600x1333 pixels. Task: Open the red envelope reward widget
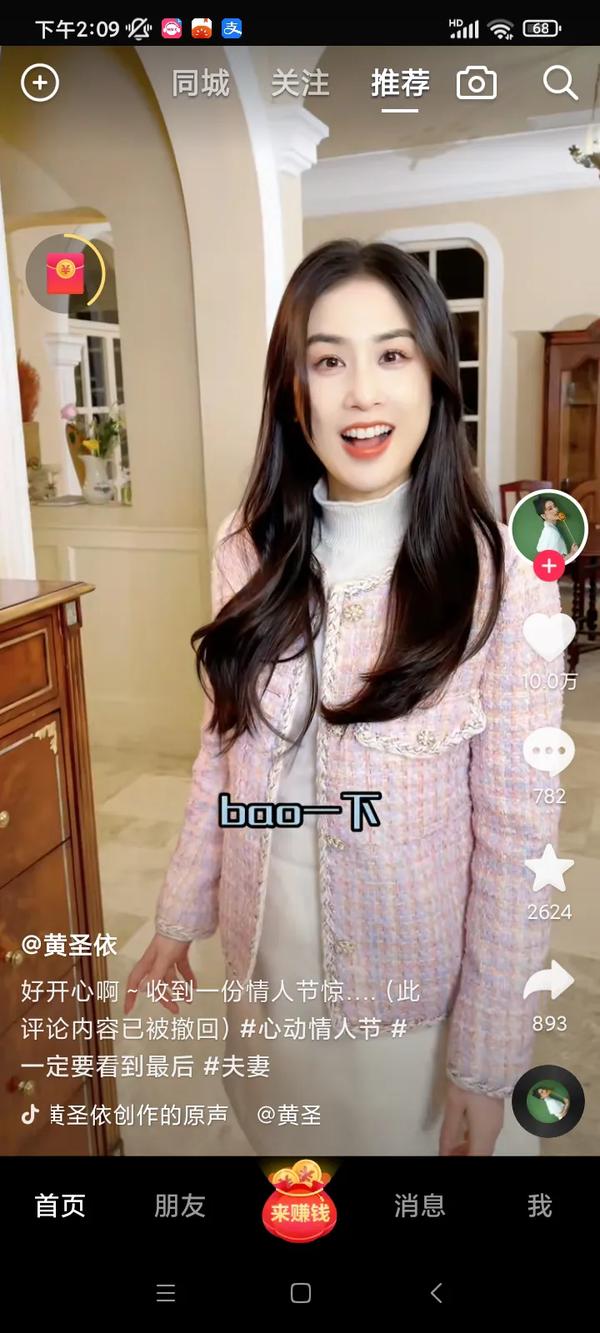point(66,270)
